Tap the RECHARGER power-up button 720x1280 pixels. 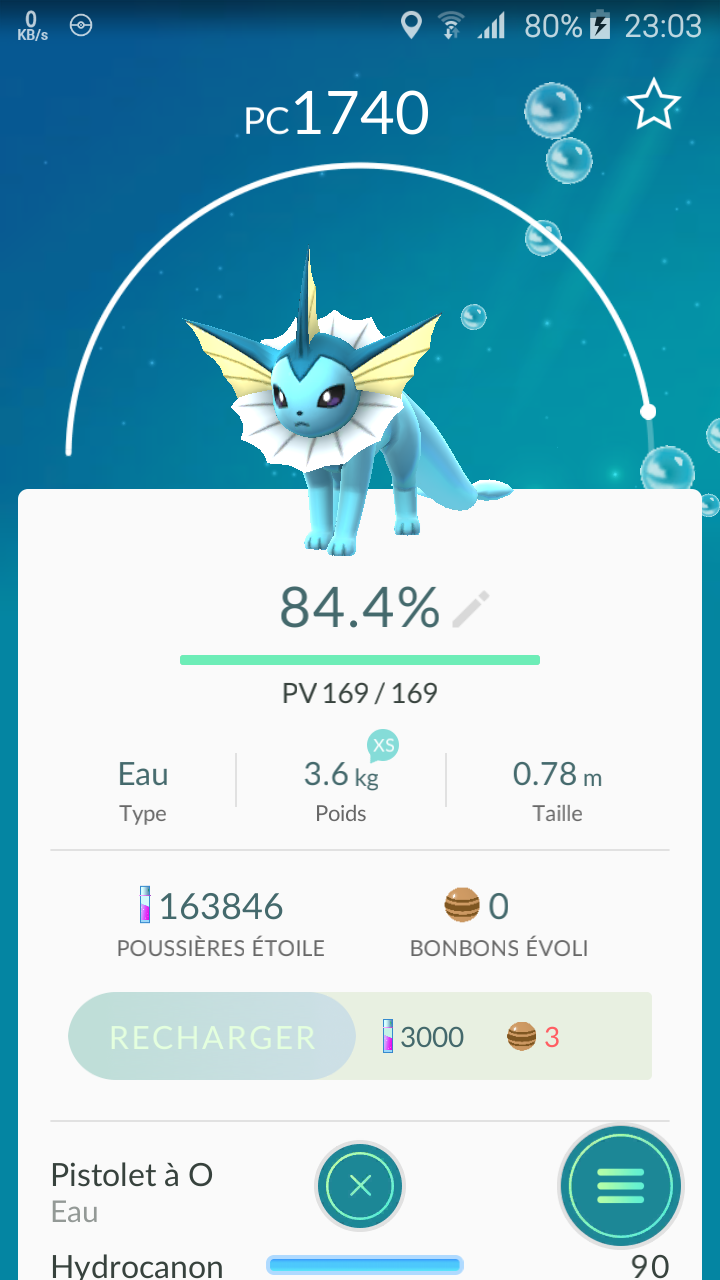212,1036
